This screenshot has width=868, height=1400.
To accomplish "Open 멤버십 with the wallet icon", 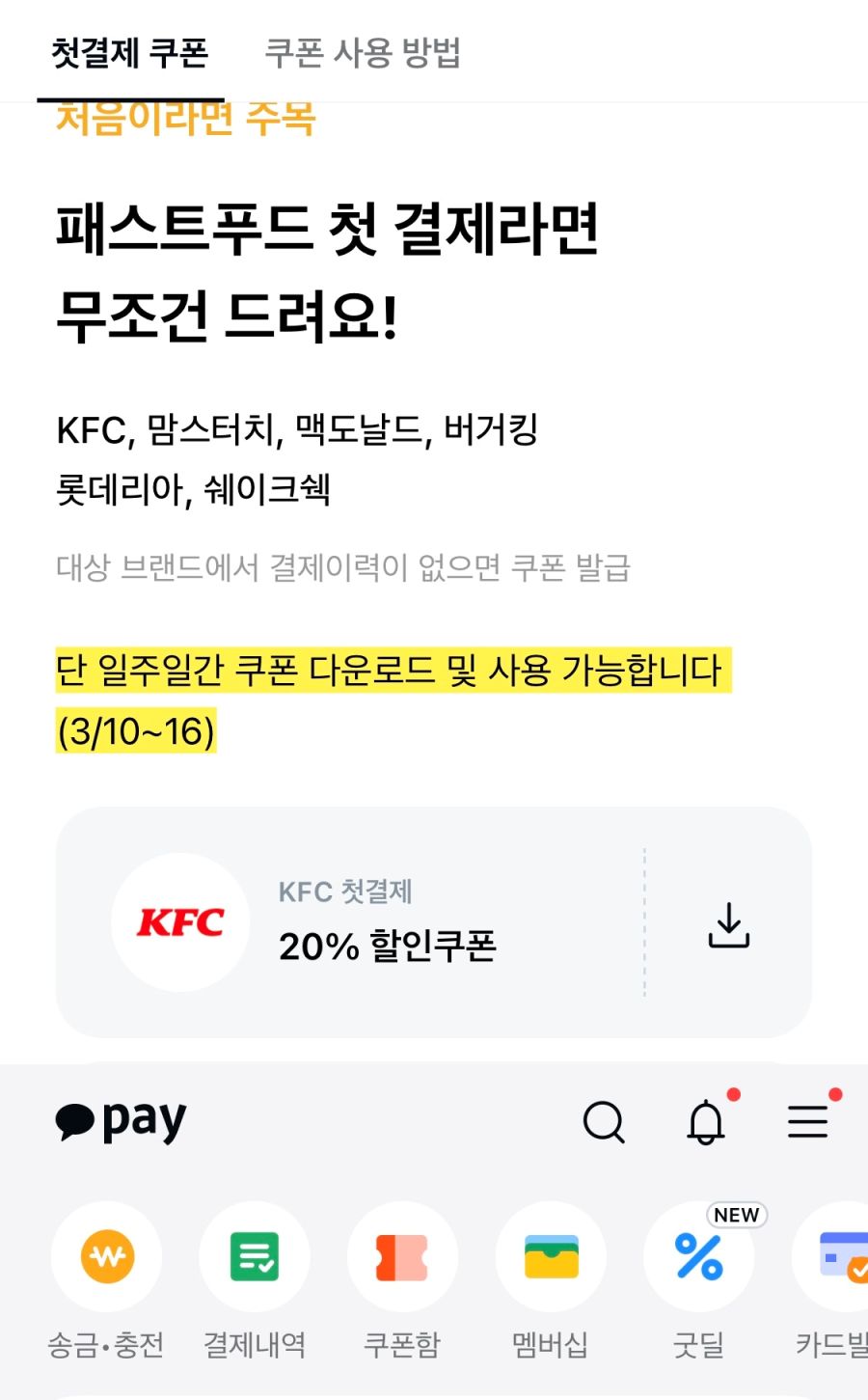I will [x=550, y=1257].
